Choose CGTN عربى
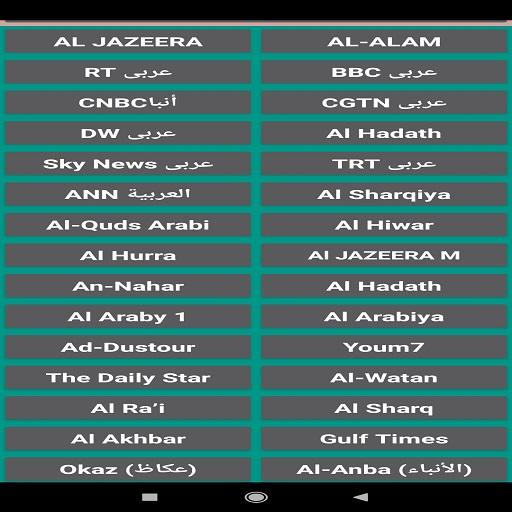 [x=384, y=103]
